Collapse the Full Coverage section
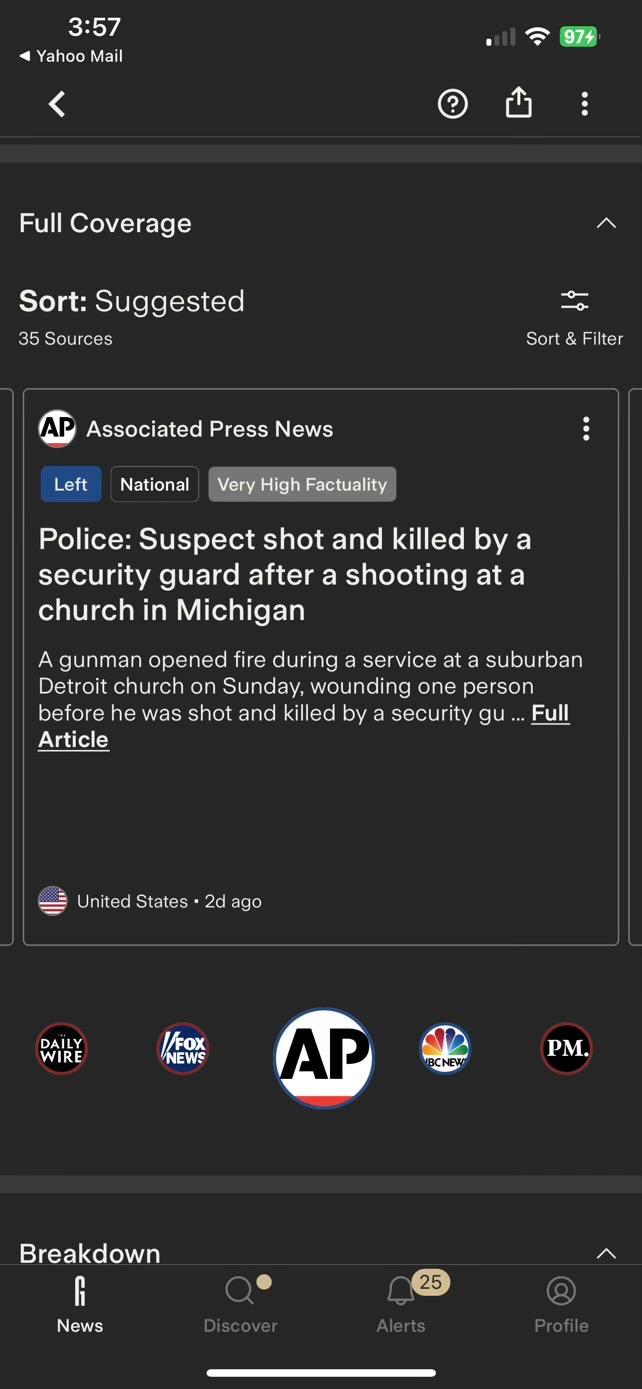The width and height of the screenshot is (642, 1389). [606, 223]
